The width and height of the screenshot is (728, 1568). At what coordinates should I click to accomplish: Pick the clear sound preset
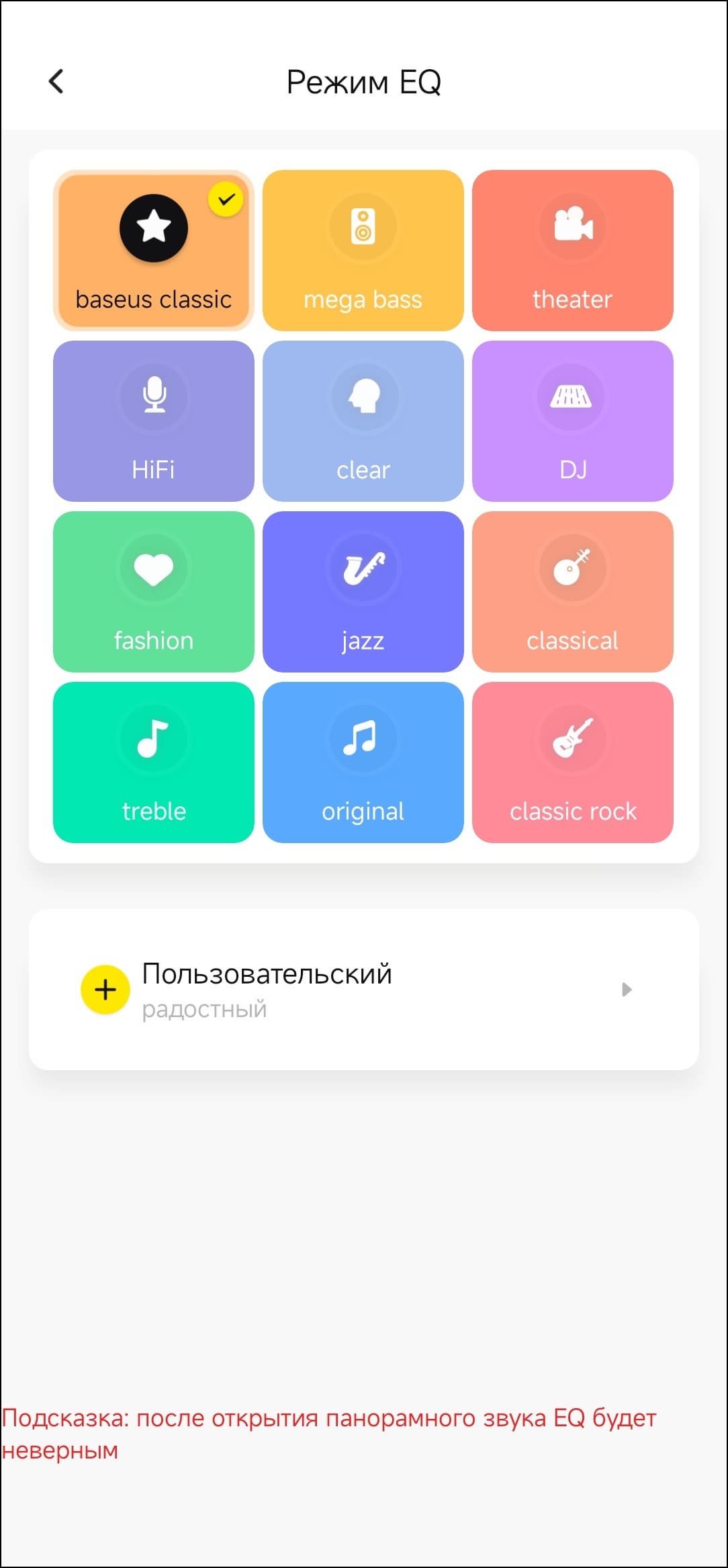363,421
